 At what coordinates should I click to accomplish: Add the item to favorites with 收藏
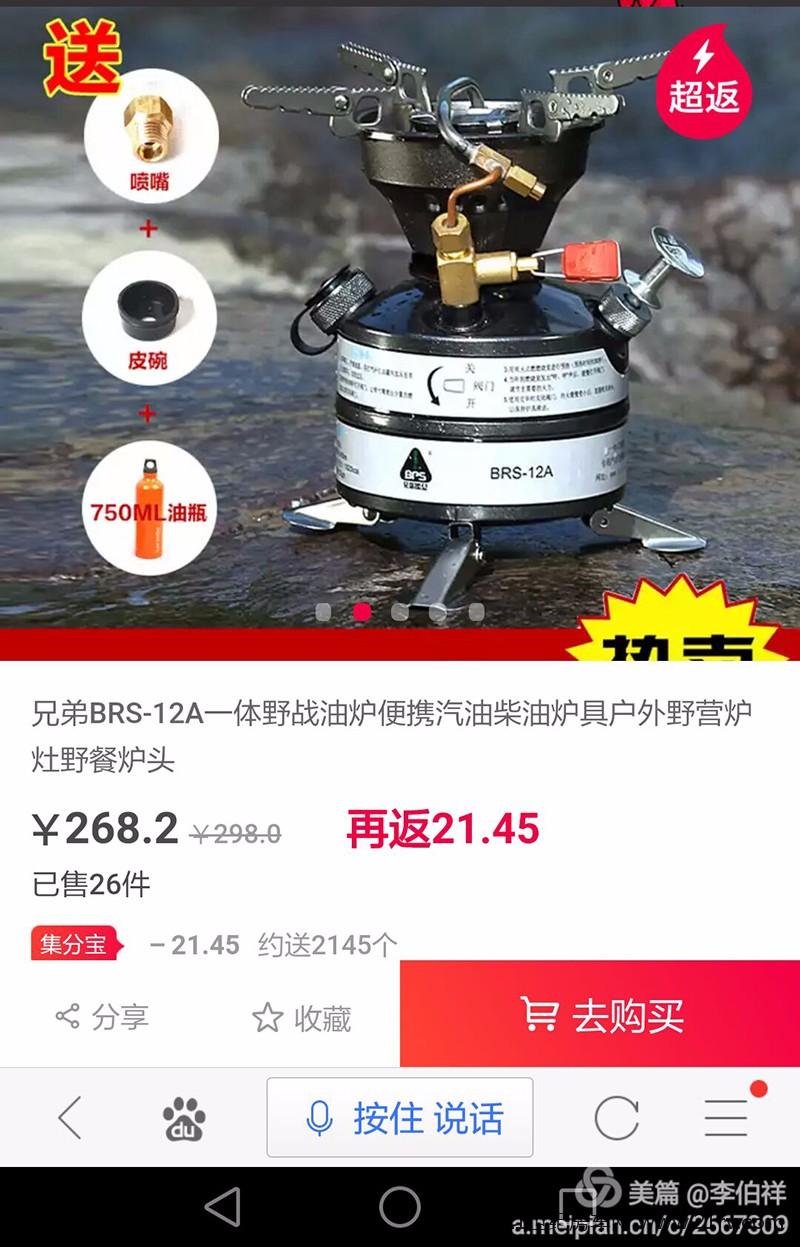(x=302, y=1018)
